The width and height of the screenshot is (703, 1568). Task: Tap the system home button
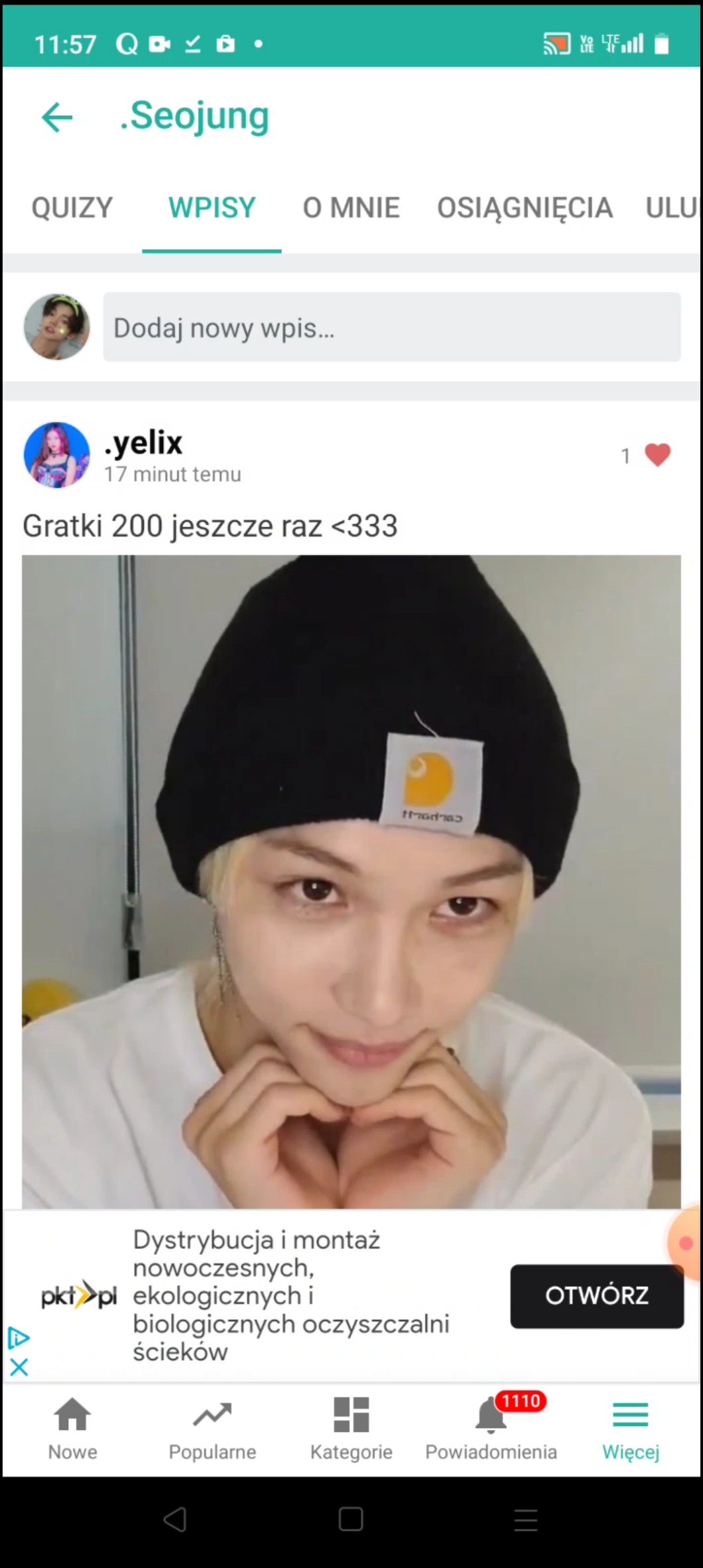[351, 1519]
